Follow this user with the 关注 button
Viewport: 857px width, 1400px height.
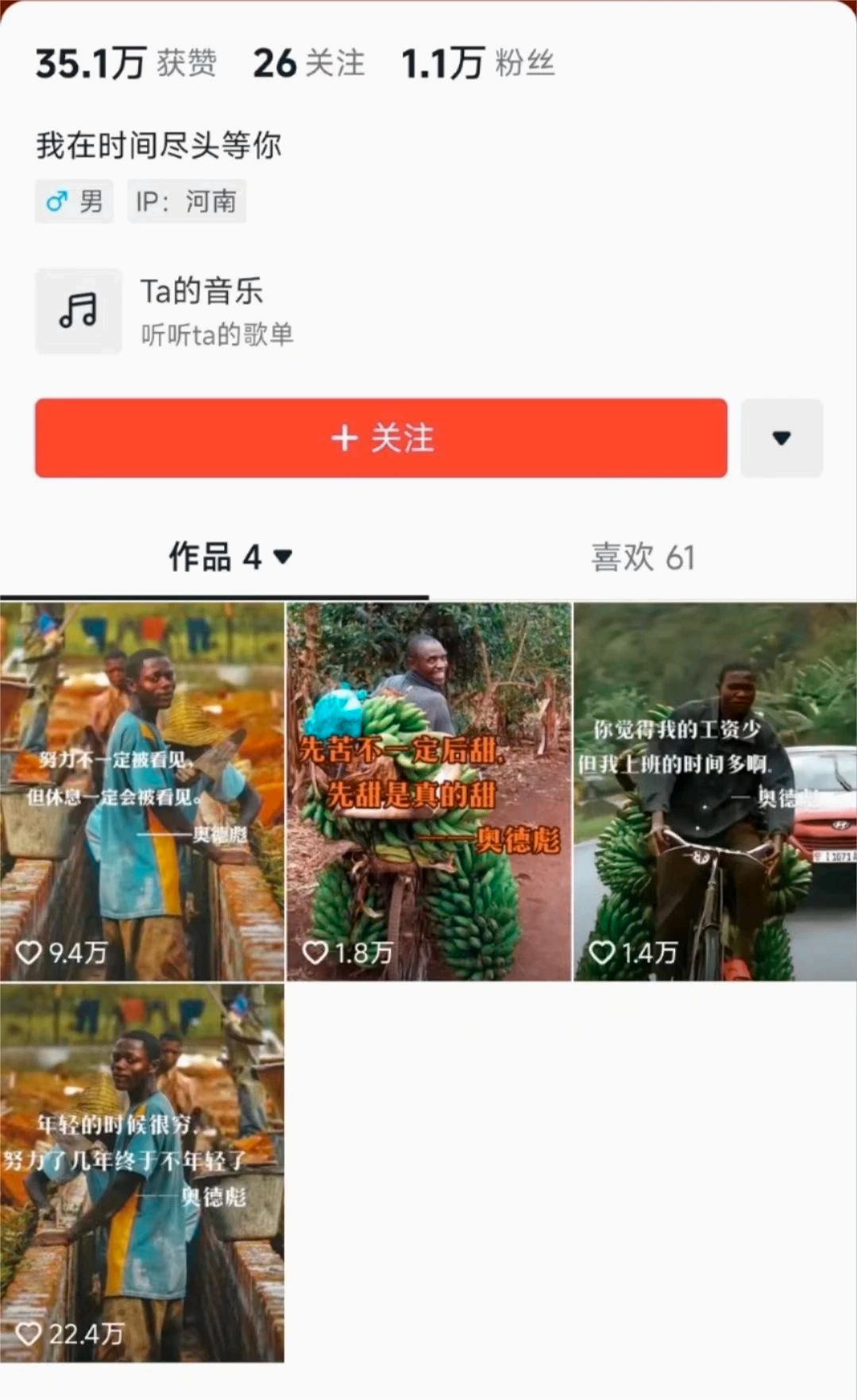click(380, 438)
